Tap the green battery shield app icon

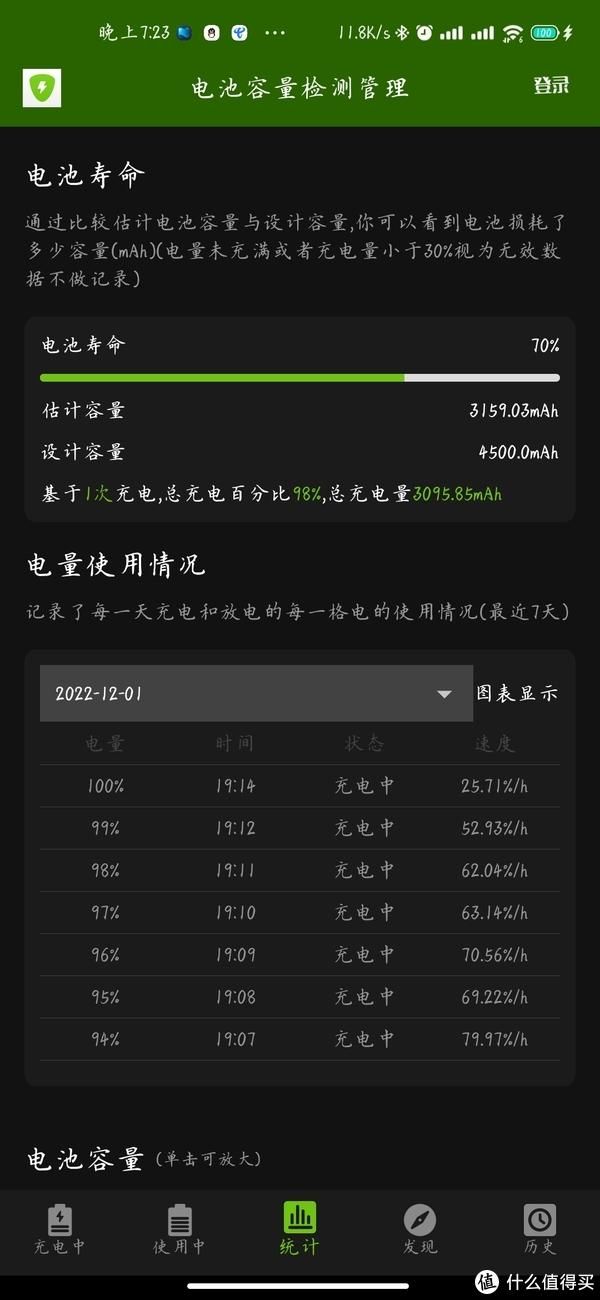pyautogui.click(x=42, y=87)
